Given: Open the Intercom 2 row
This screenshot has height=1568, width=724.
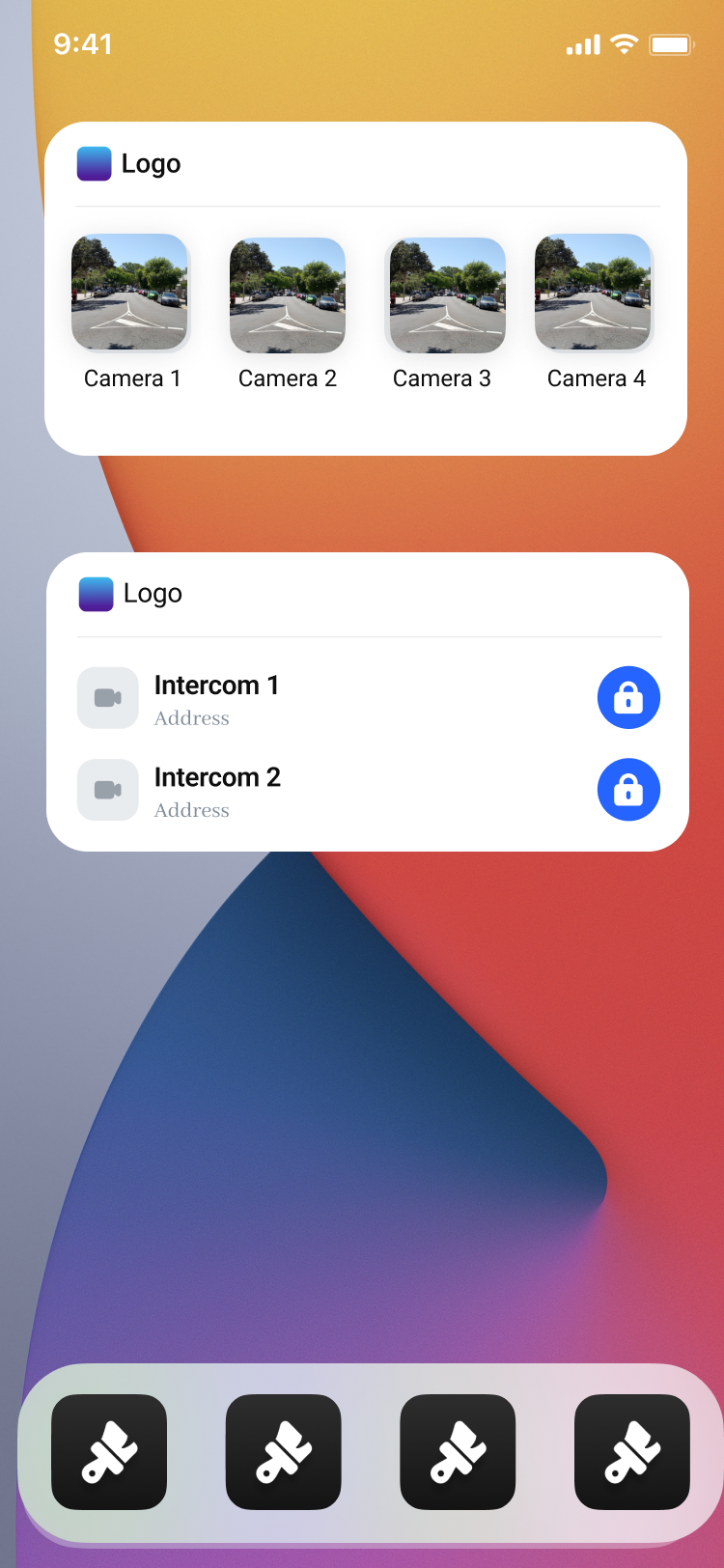Looking at the screenshot, I should 217,790.
